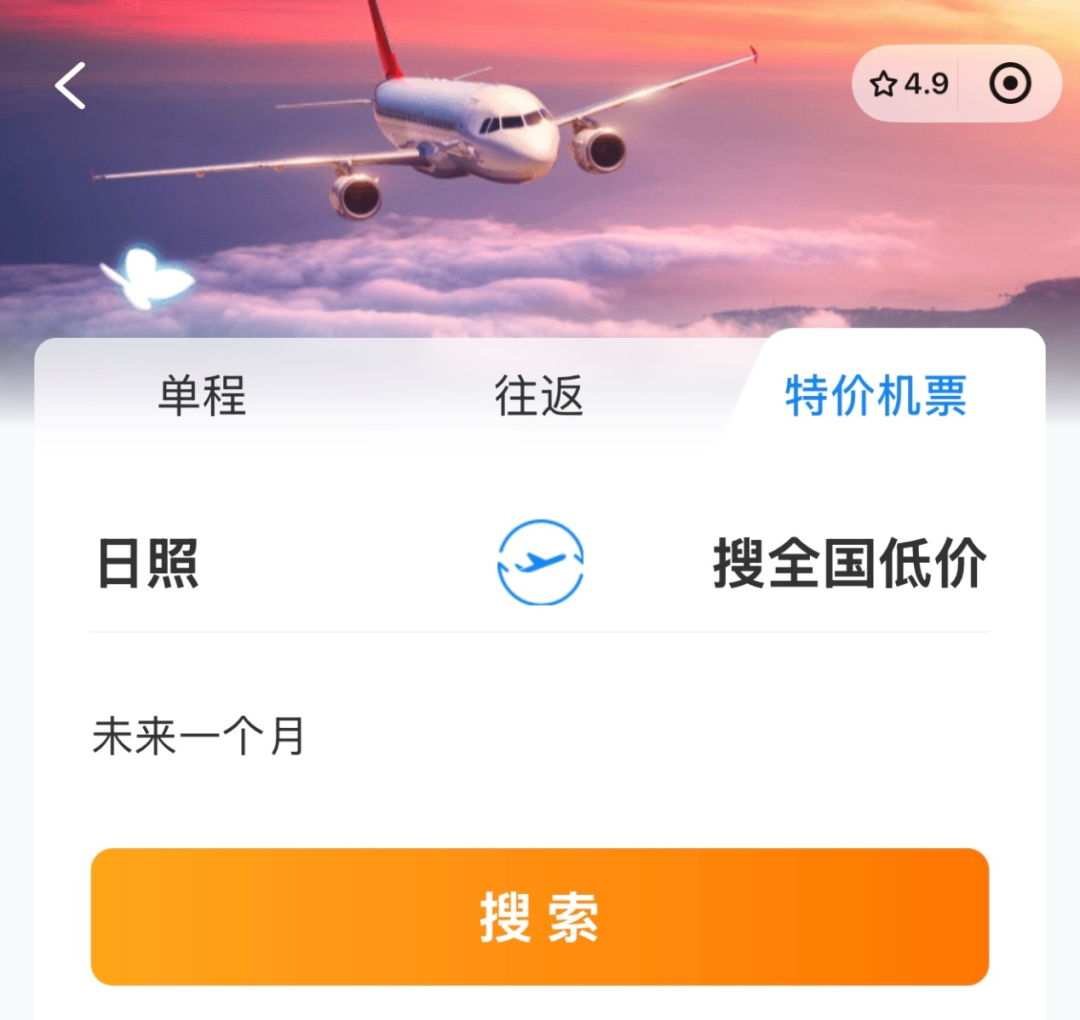This screenshot has height=1020, width=1080.
Task: Open the 未来一个月 date picker
Action: click(198, 738)
